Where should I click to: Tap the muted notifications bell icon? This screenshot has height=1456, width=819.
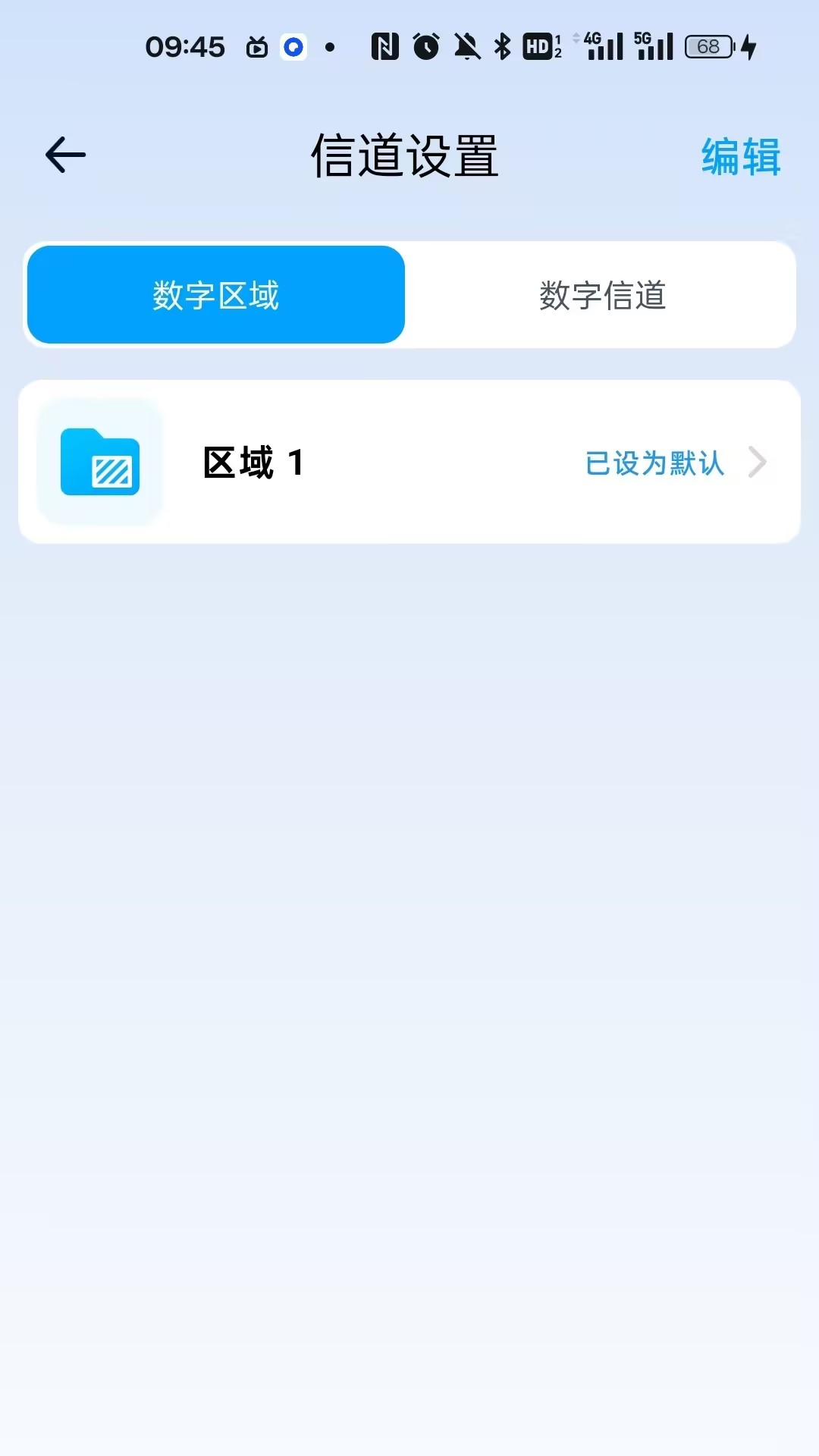466,45
